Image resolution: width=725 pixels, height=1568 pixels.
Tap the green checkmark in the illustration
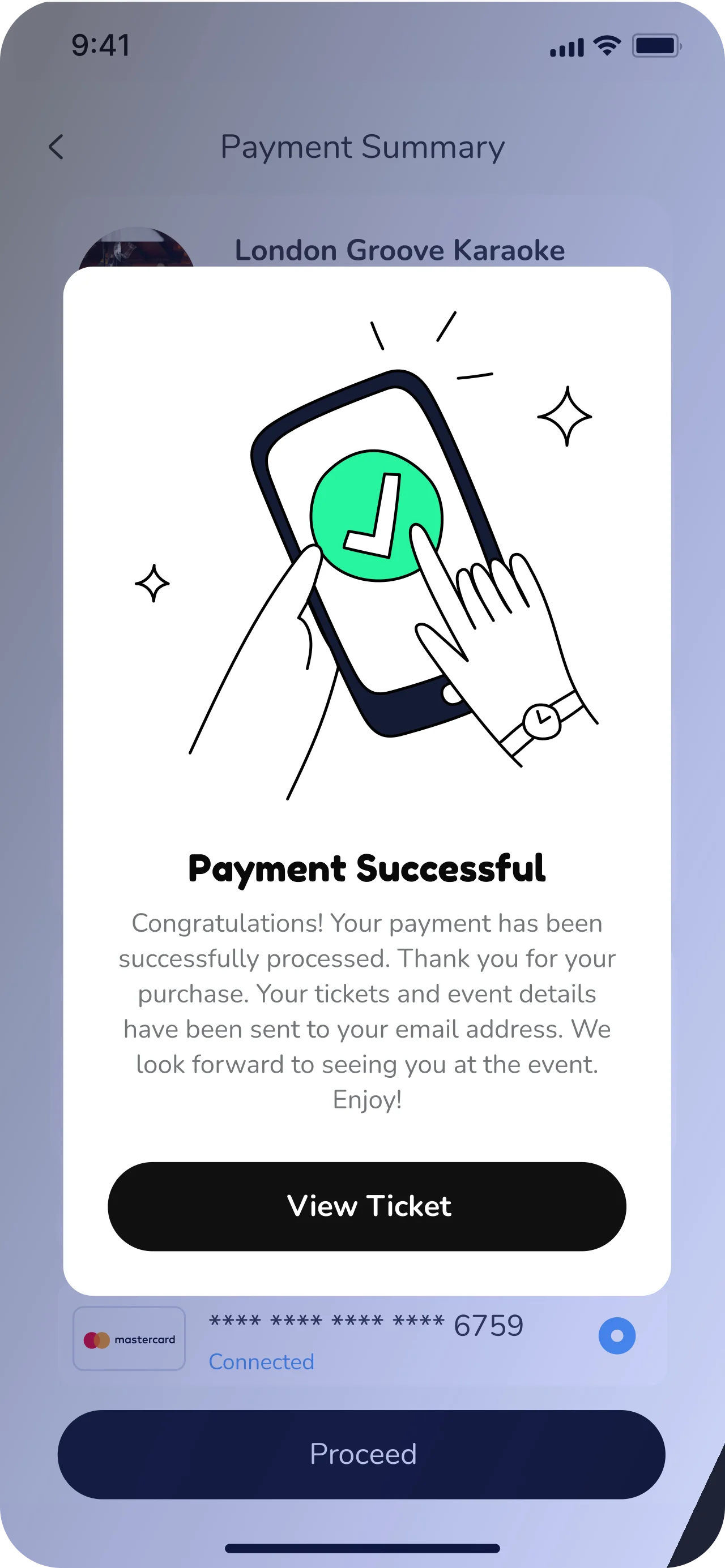click(376, 516)
